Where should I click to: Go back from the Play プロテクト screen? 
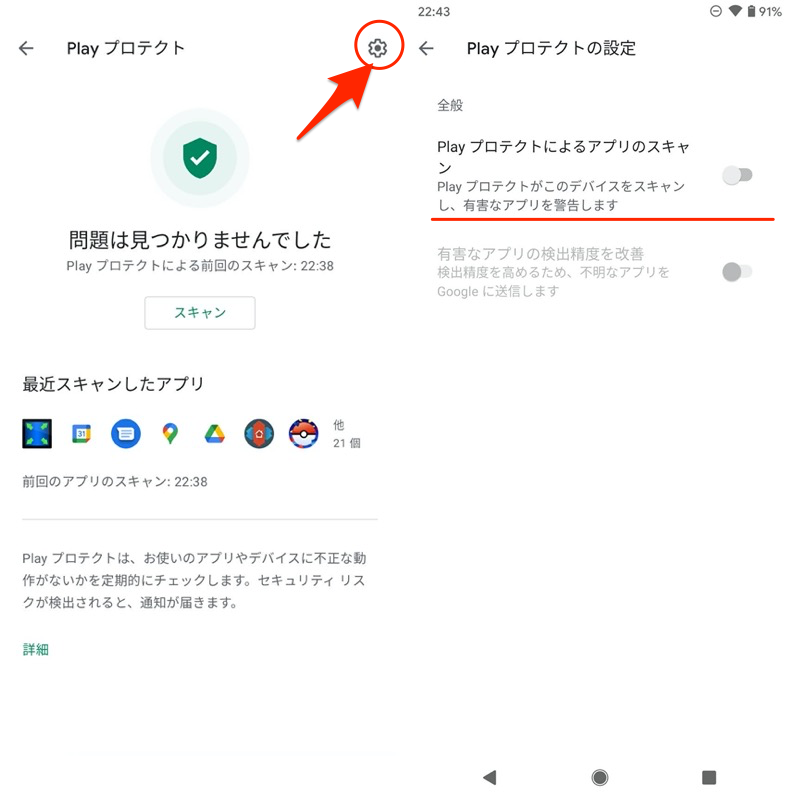point(27,48)
